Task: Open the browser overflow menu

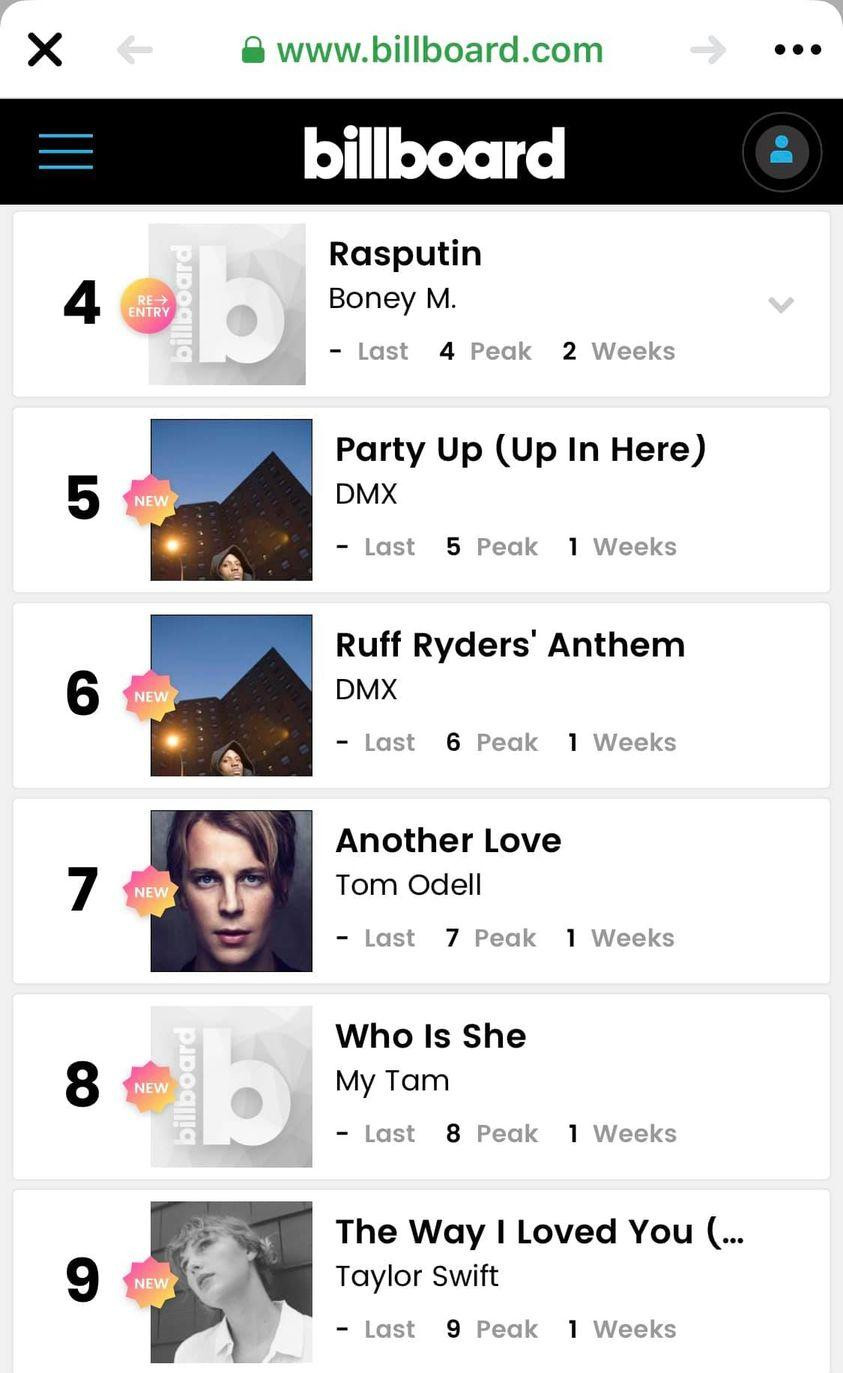Action: pos(797,49)
